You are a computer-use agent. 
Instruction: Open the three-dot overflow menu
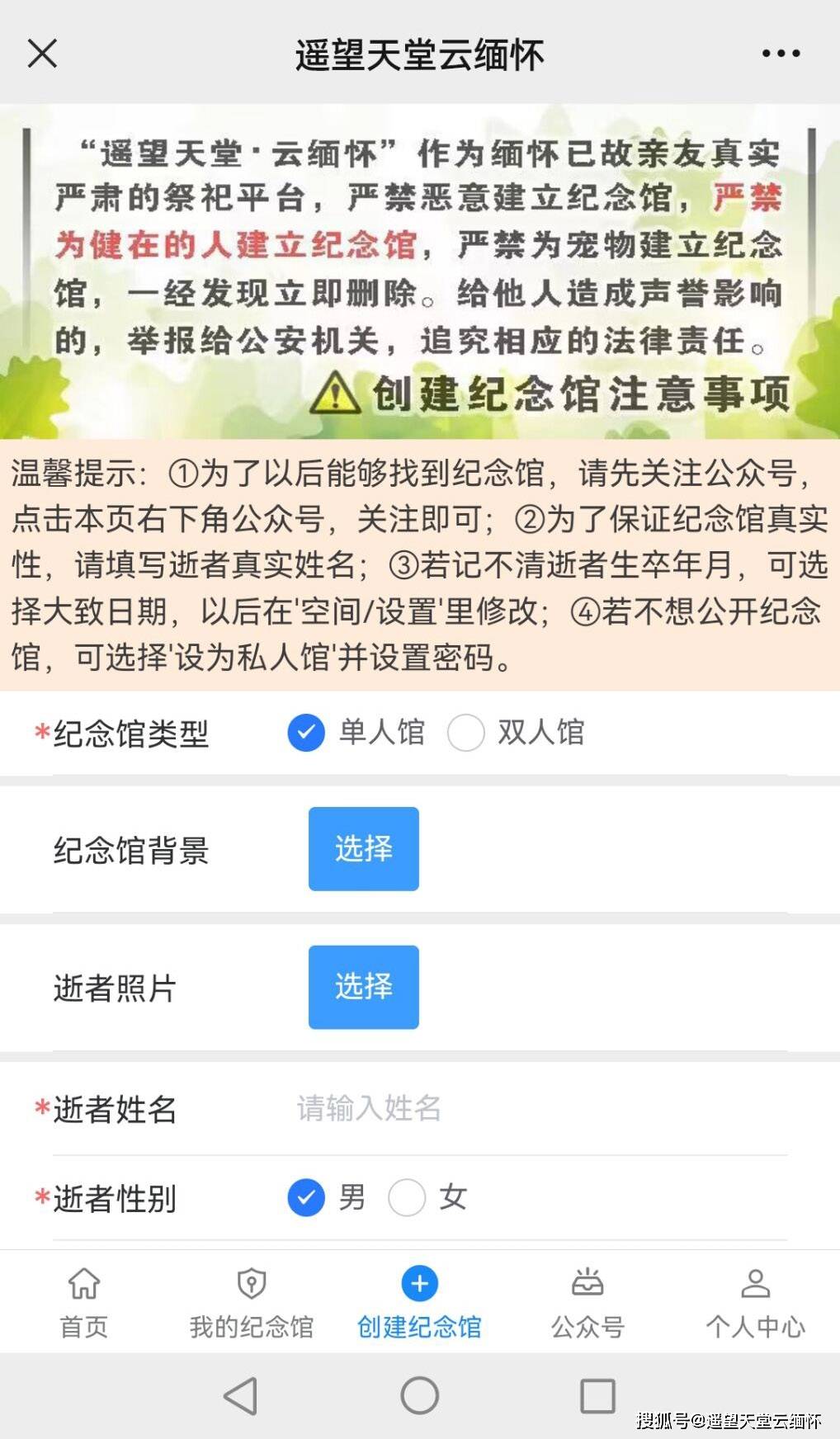pos(780,54)
